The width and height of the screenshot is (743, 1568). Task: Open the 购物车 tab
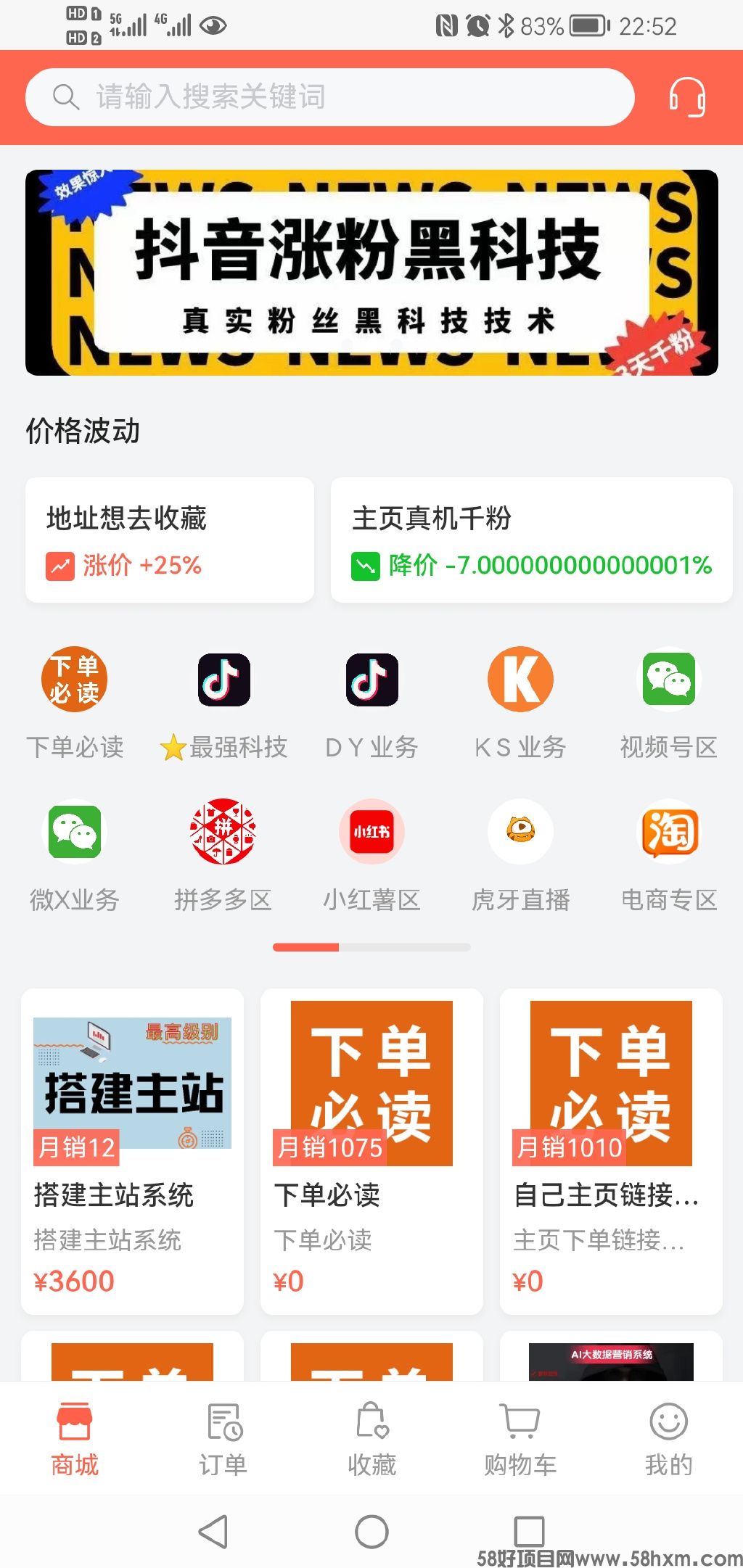[x=520, y=1437]
